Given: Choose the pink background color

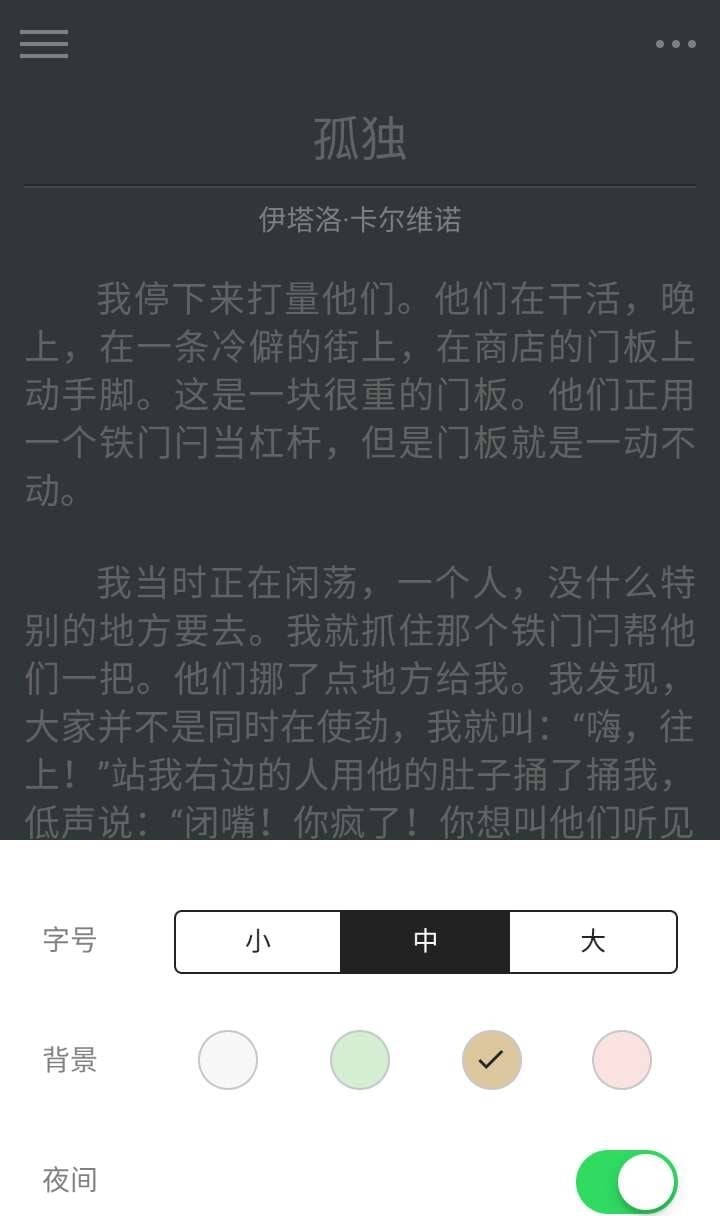Looking at the screenshot, I should pyautogui.click(x=622, y=1059).
